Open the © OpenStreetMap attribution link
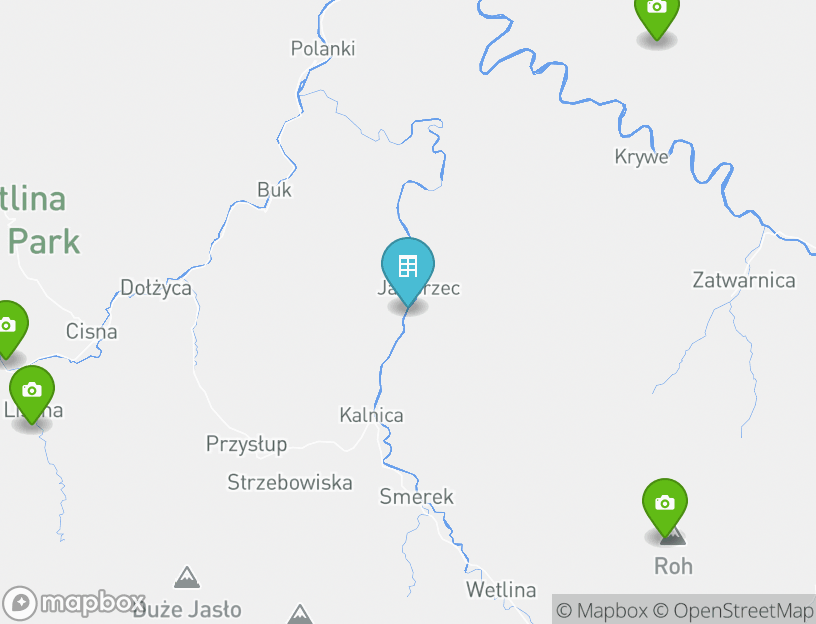The height and width of the screenshot is (624, 816). pyautogui.click(x=733, y=610)
